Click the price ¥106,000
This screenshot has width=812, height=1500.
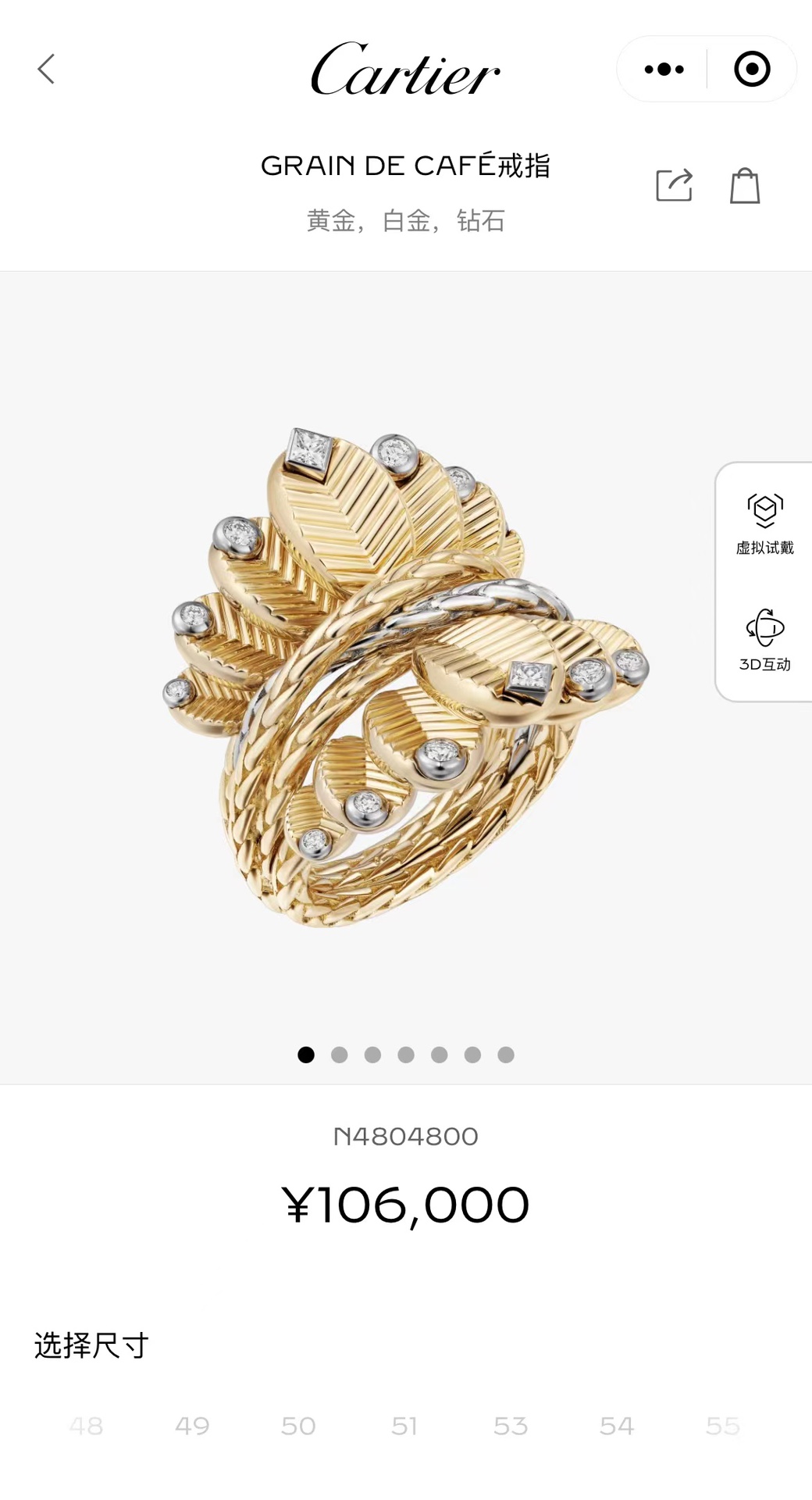pyautogui.click(x=405, y=1203)
